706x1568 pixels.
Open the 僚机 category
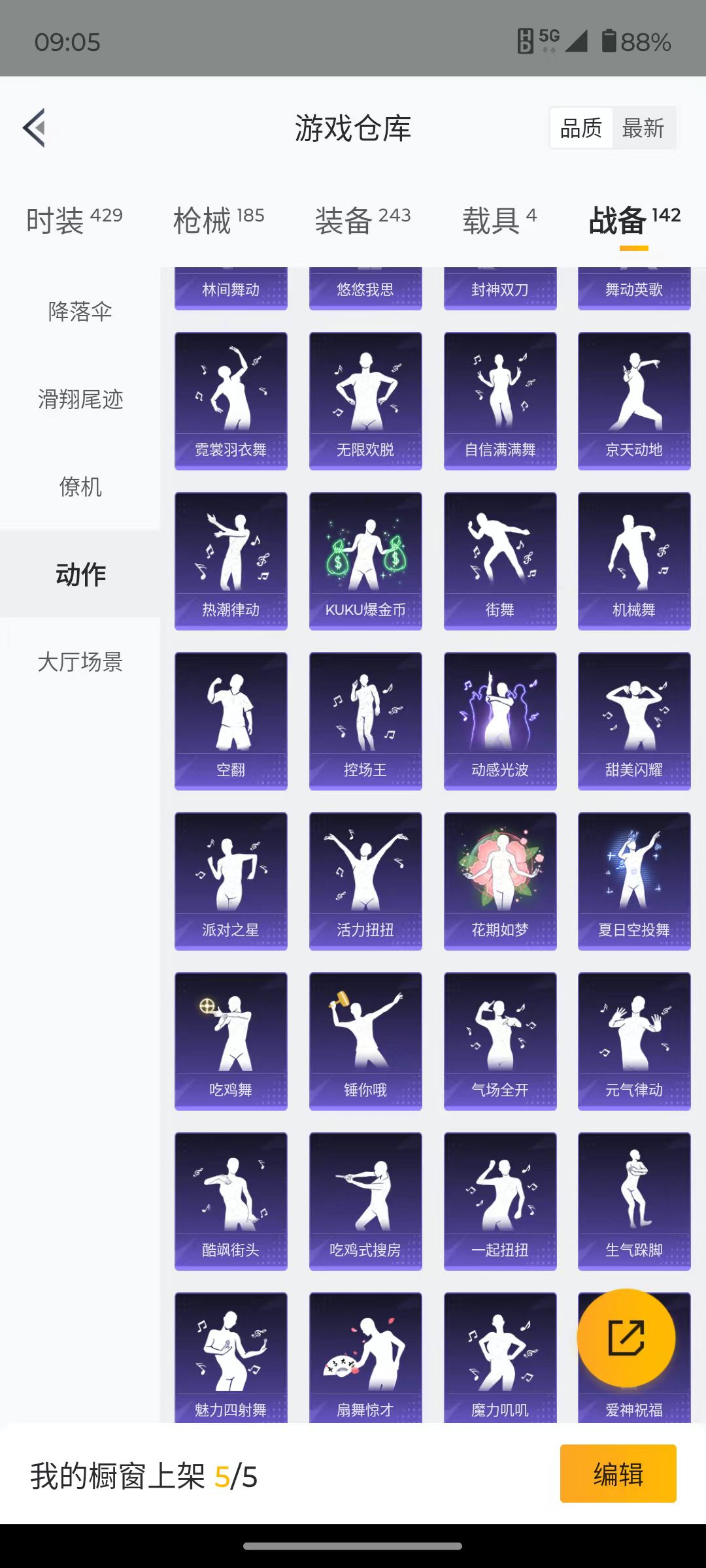pos(80,486)
